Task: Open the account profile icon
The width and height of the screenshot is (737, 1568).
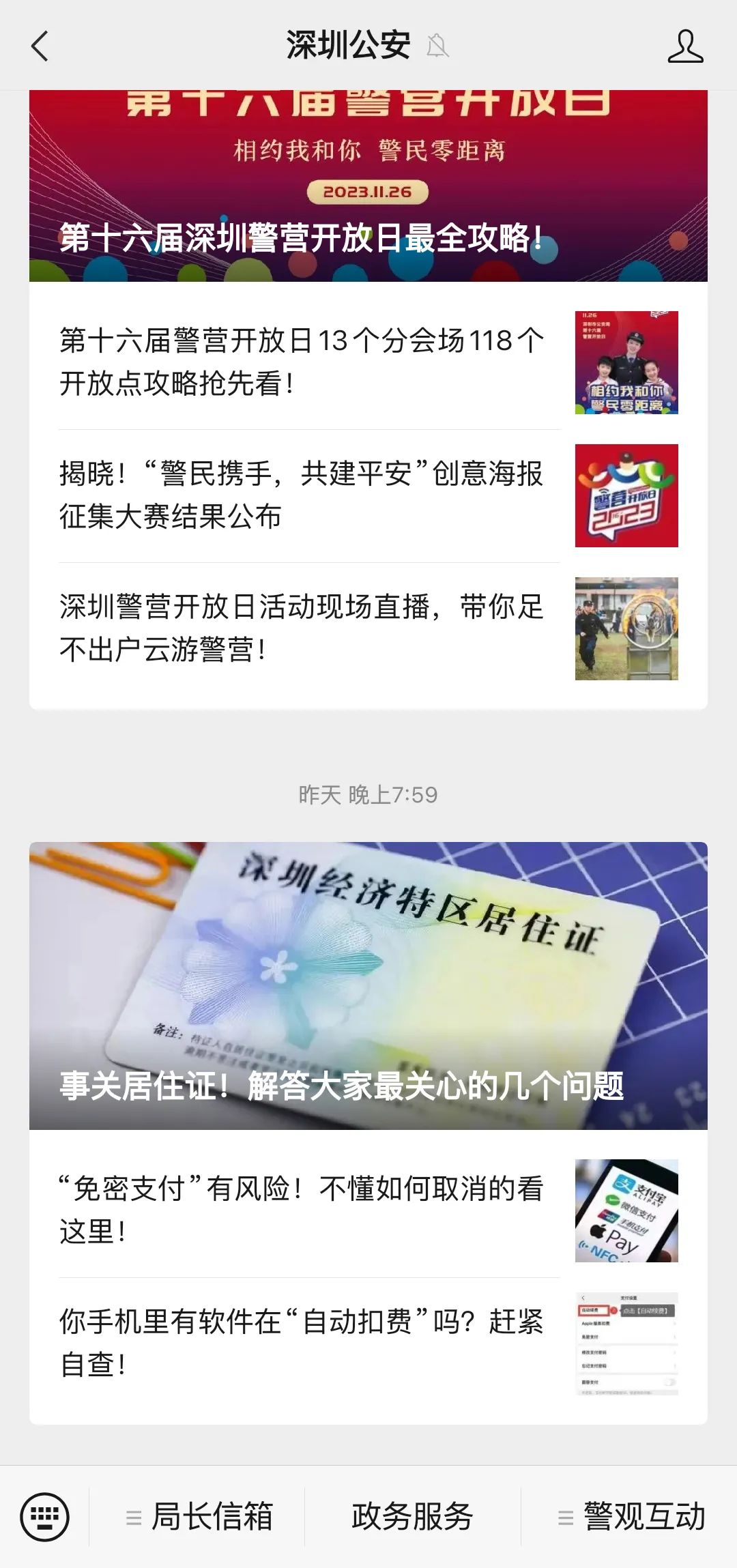Action: tap(684, 46)
